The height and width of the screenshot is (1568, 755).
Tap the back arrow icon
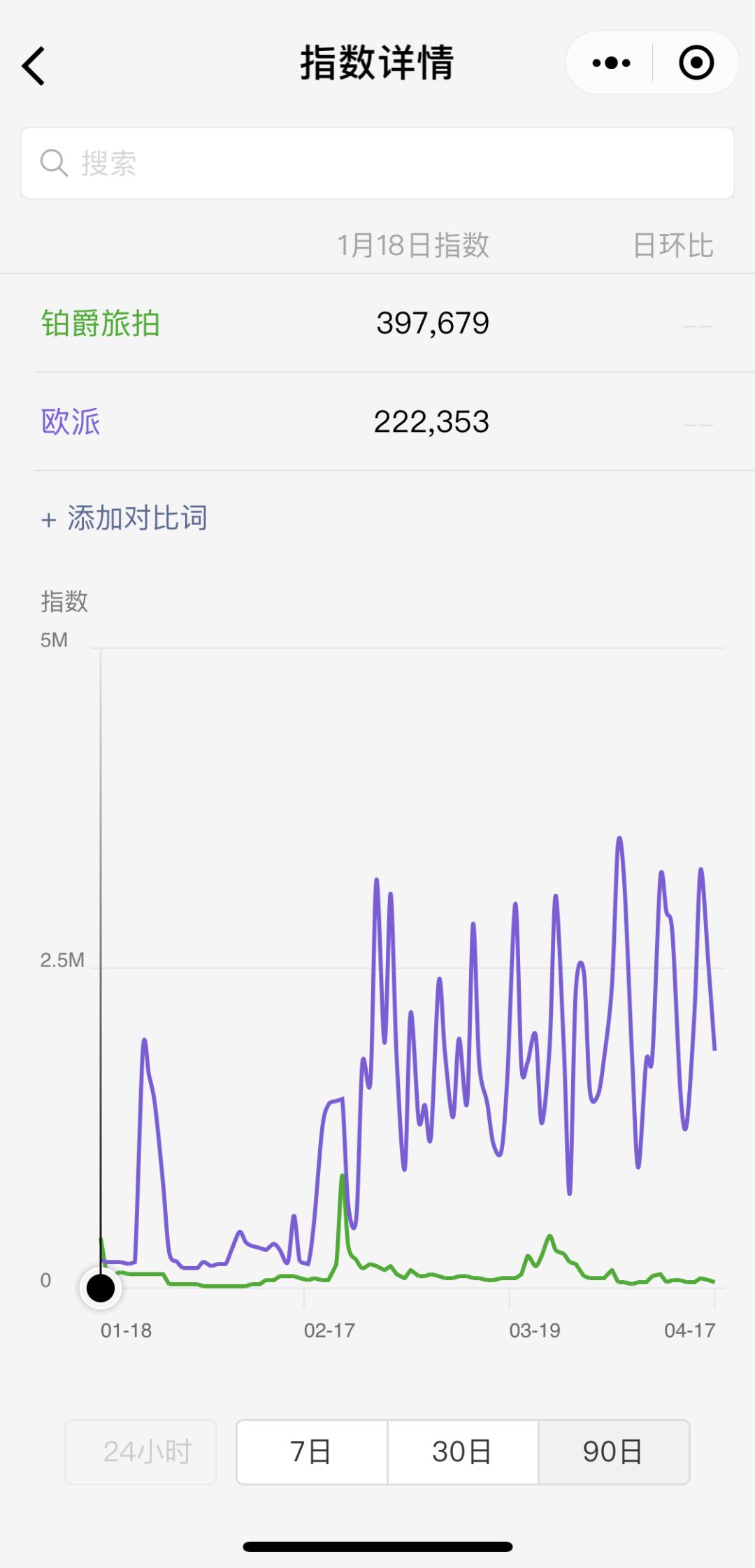point(33,66)
